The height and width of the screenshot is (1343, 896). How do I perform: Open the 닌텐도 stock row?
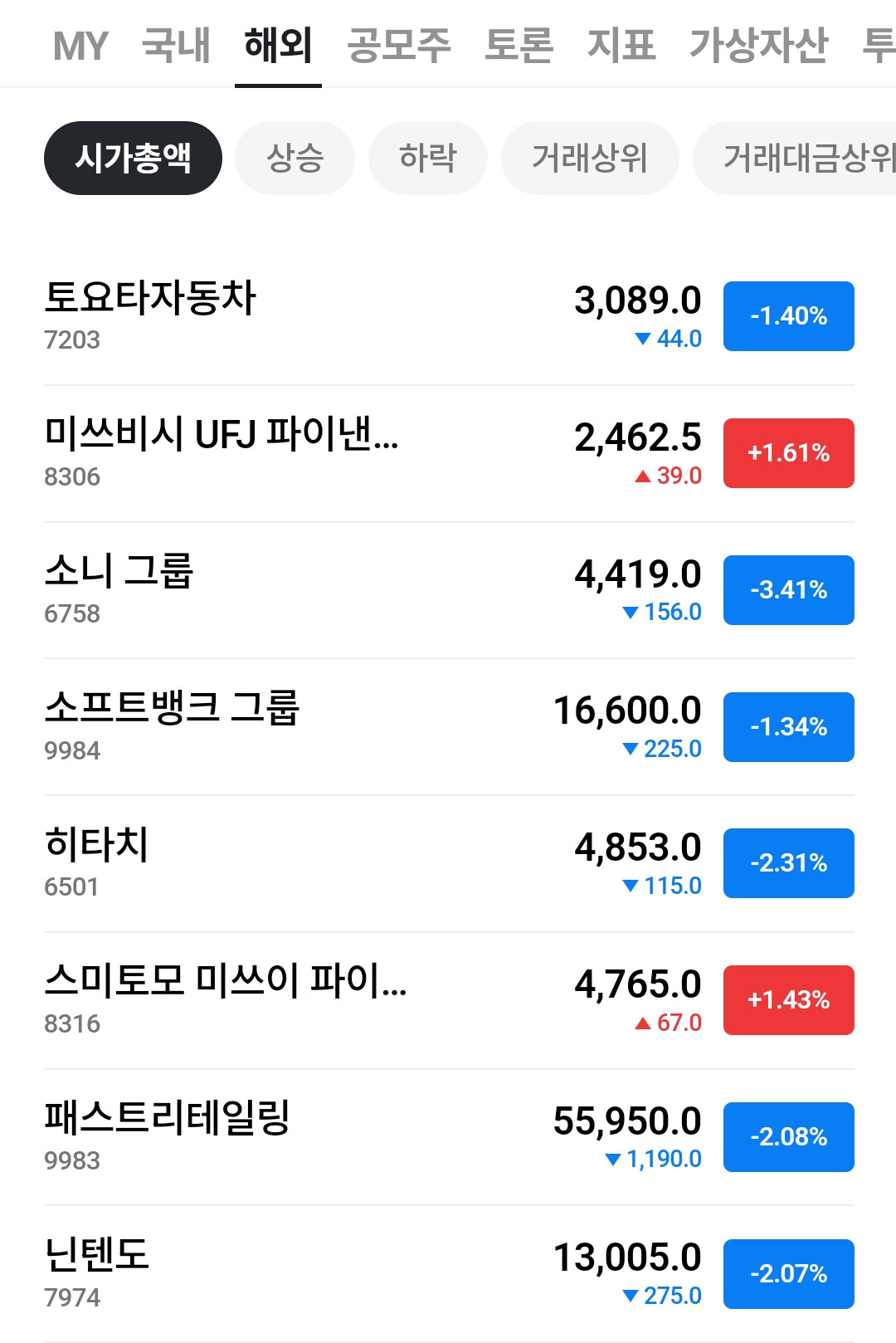(449, 1274)
